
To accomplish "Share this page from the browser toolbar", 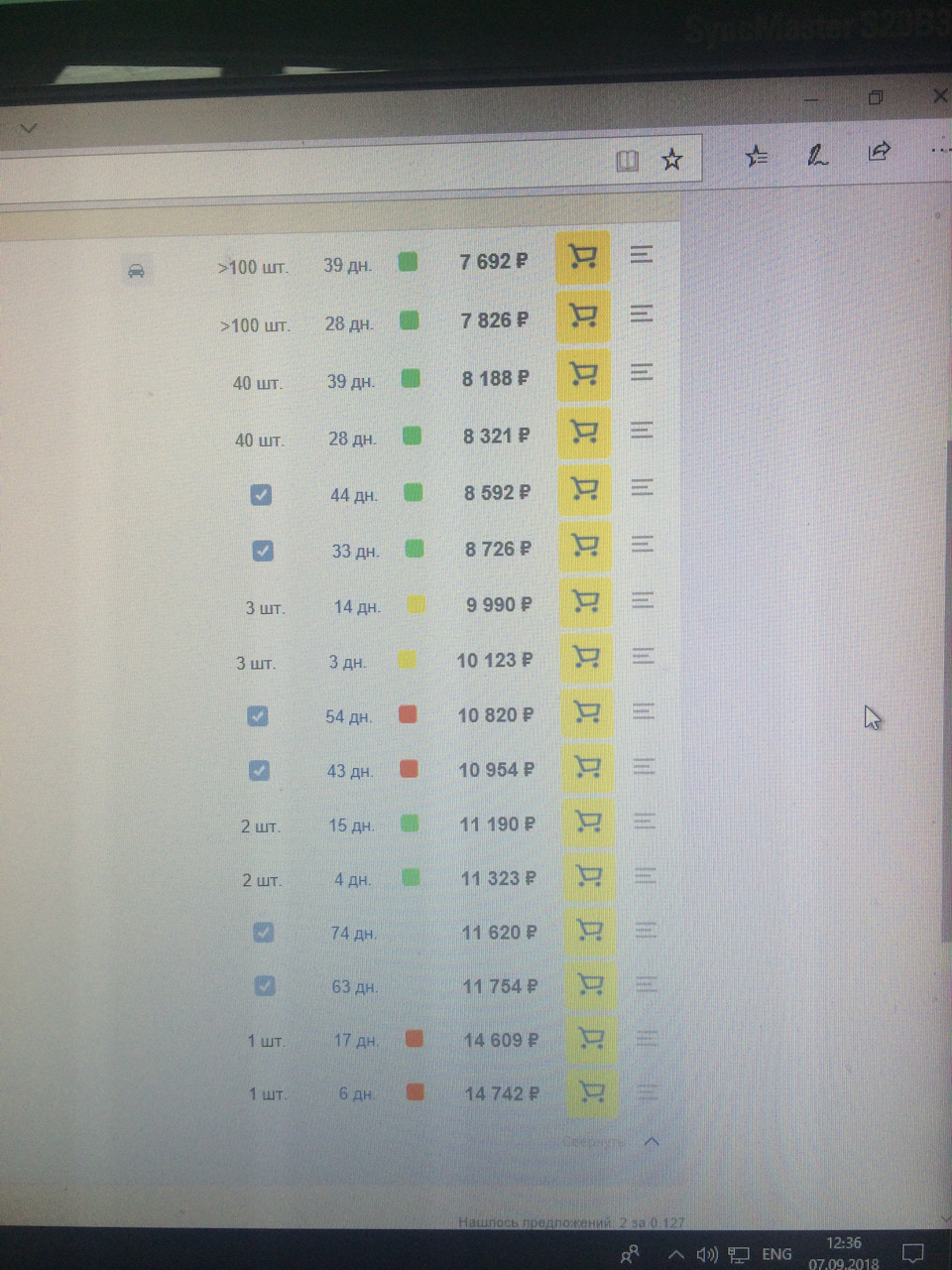I will click(x=879, y=152).
